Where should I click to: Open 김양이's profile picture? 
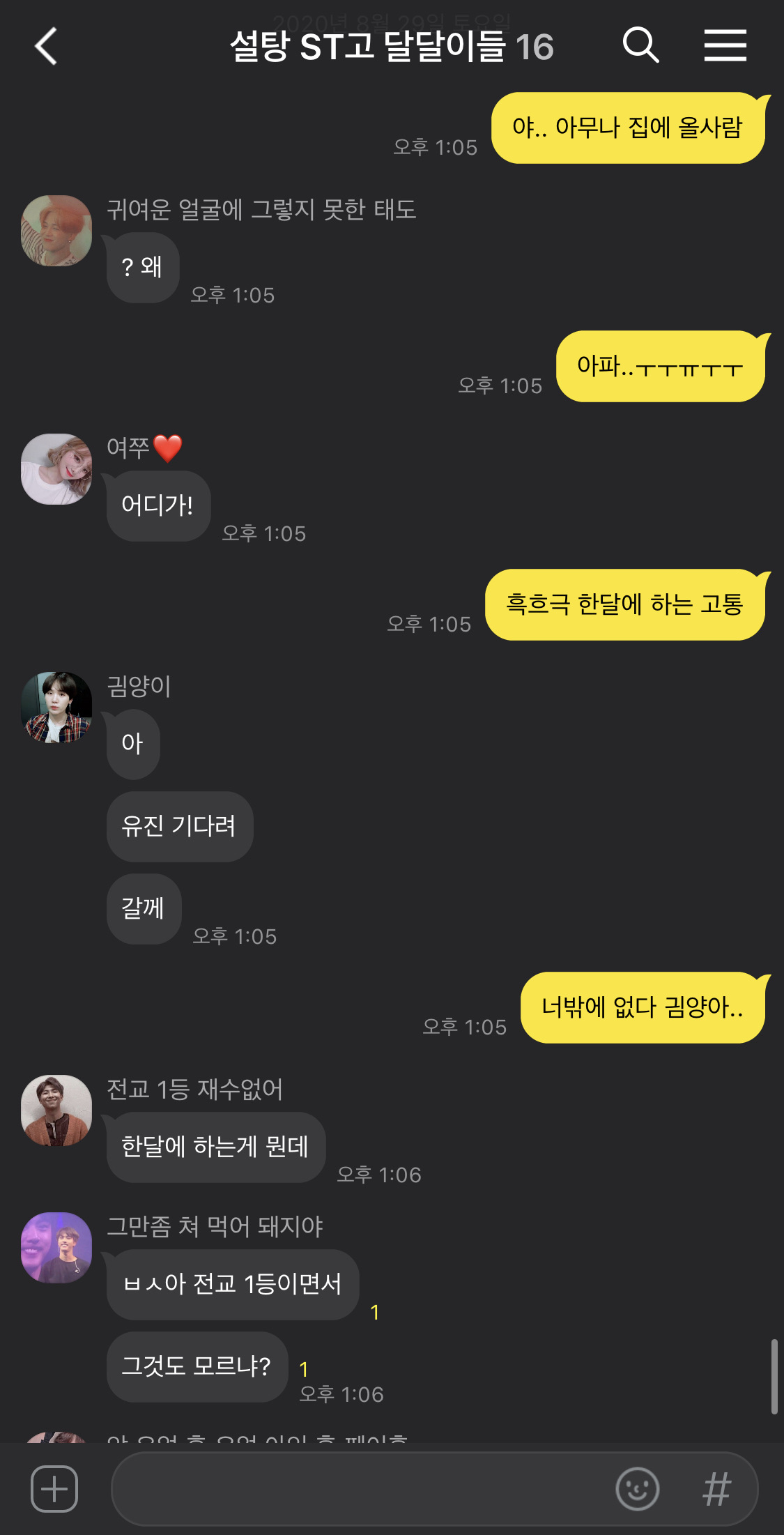[56, 708]
